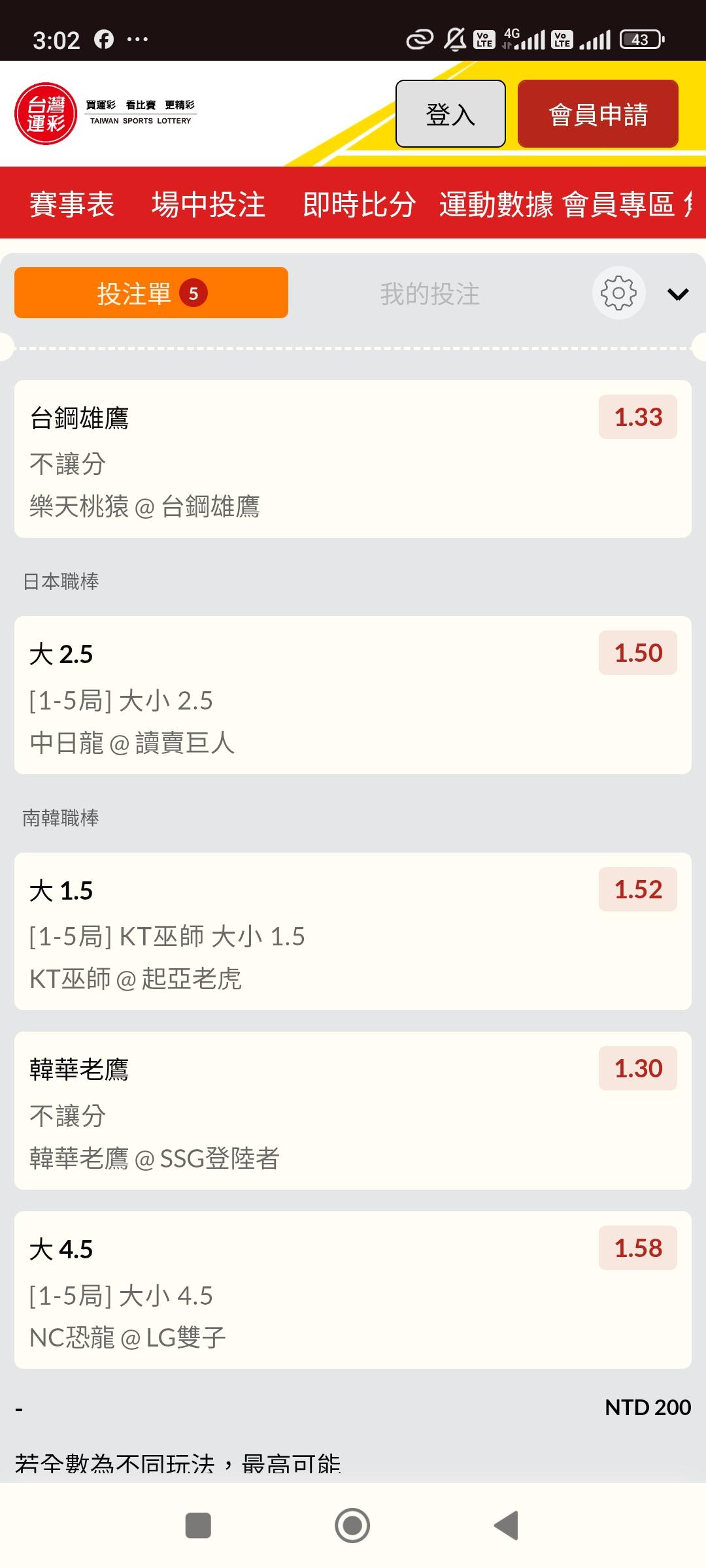Select the 大 4.5 NC恐龍 @ LG雙子 bet
706x1568 pixels.
(352, 1290)
